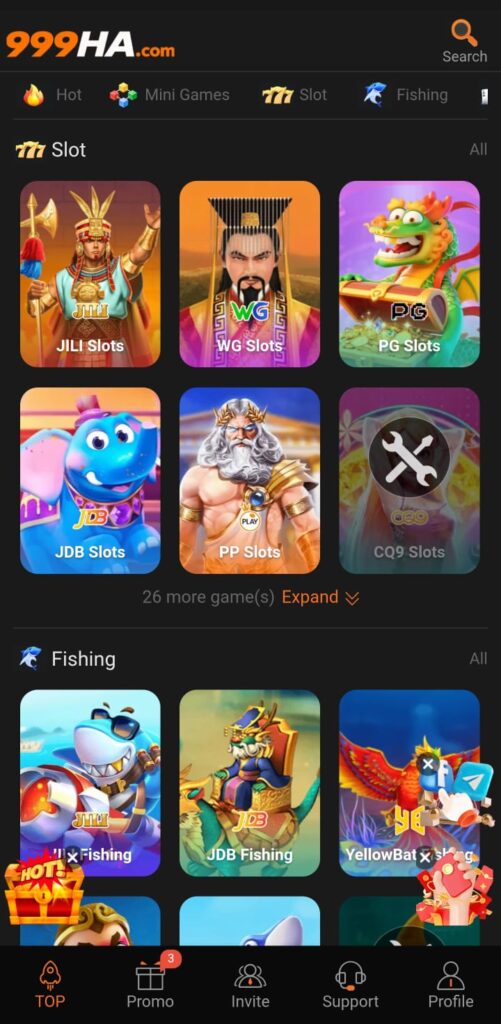Viewport: 501px width, 1024px height.
Task: Switch to the Hot category tab
Action: [53, 95]
